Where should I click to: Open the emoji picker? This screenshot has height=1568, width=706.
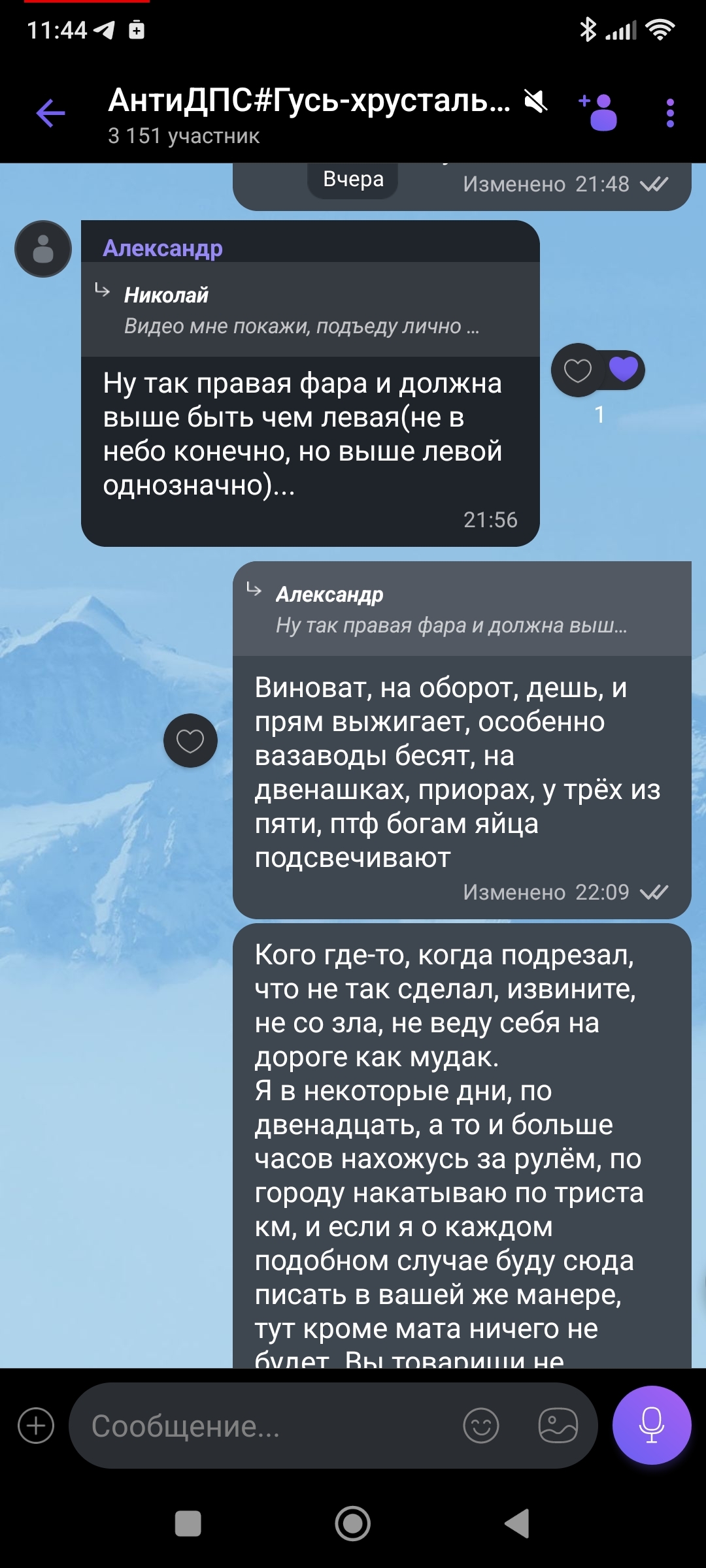(481, 1426)
